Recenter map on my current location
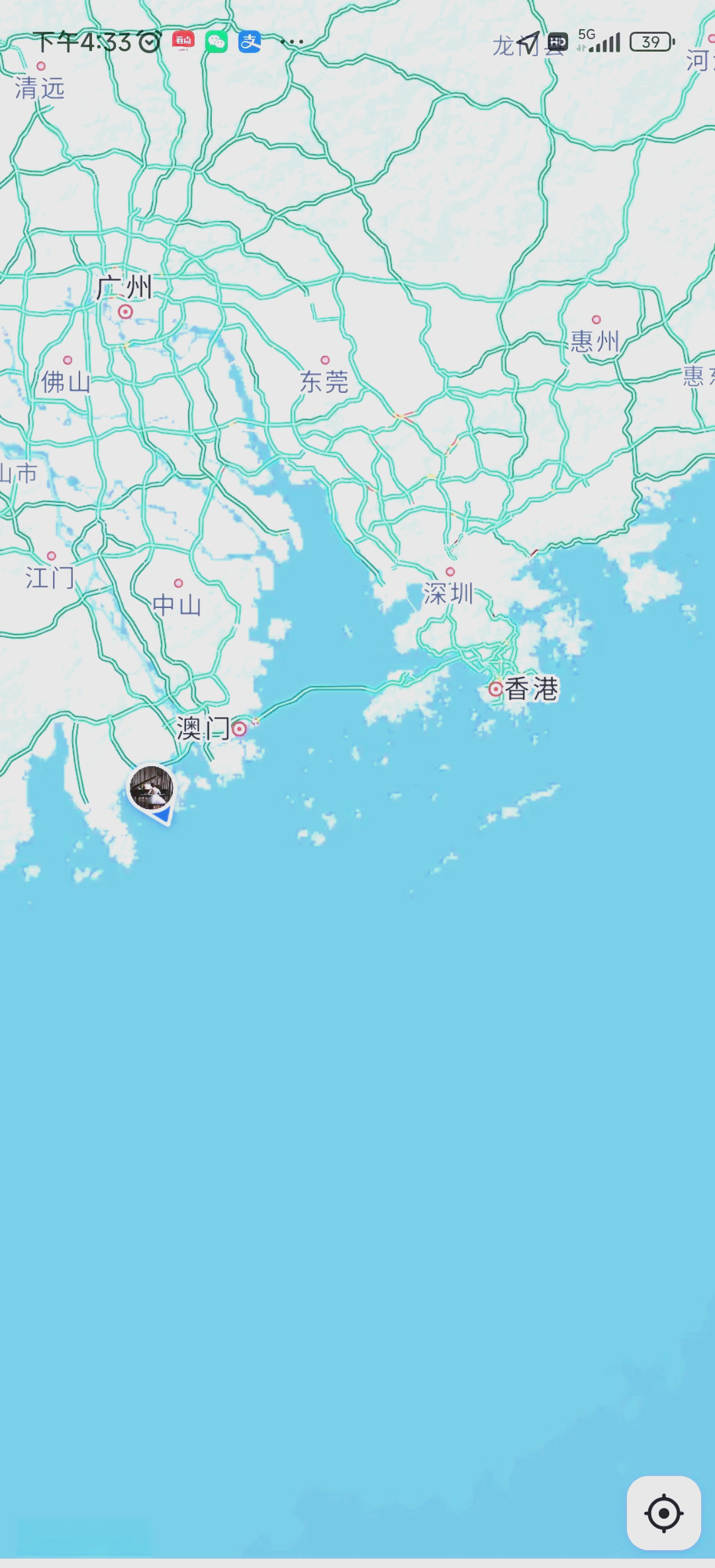 tap(663, 1512)
